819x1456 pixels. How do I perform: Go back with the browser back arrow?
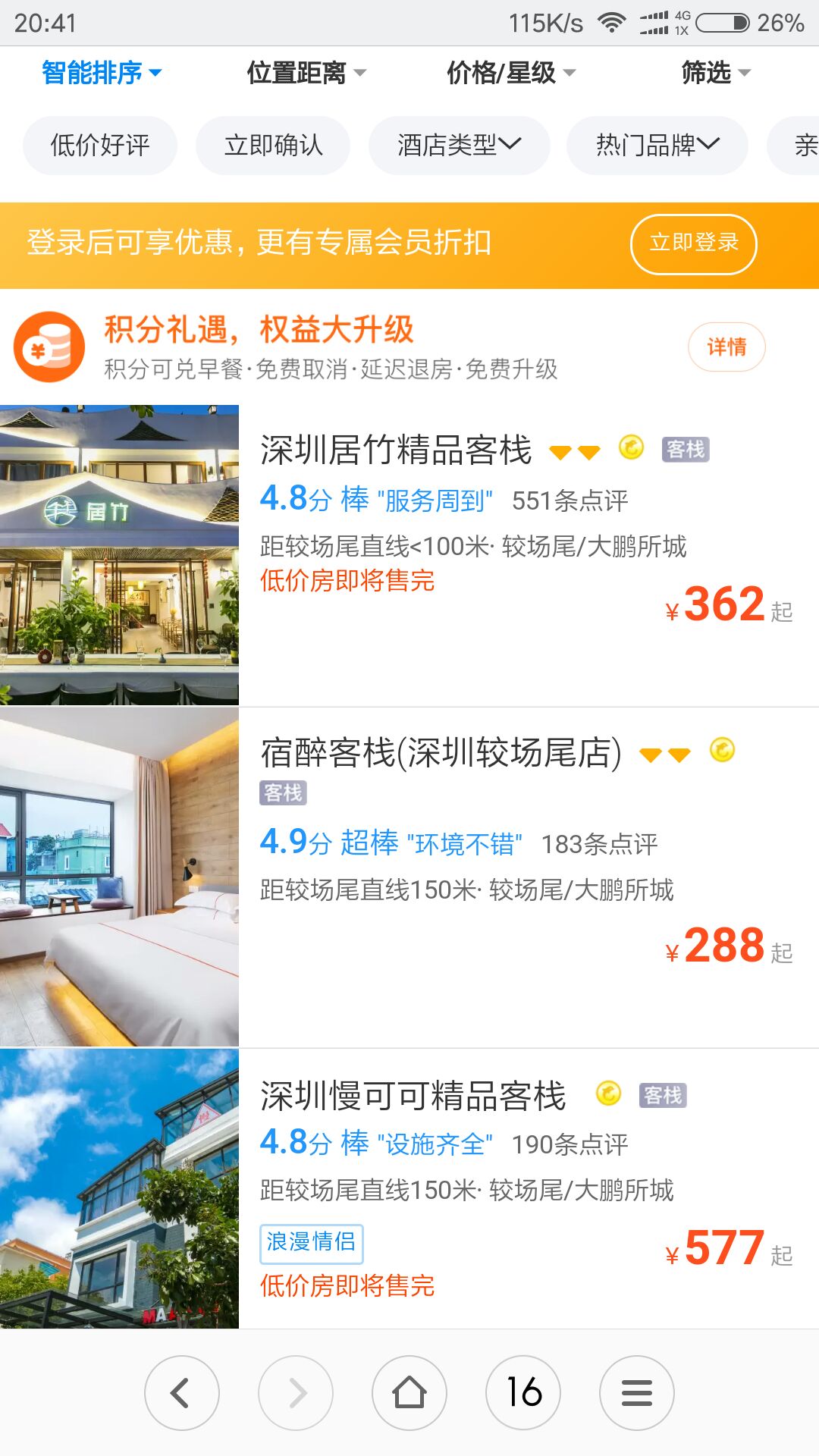[x=182, y=1393]
